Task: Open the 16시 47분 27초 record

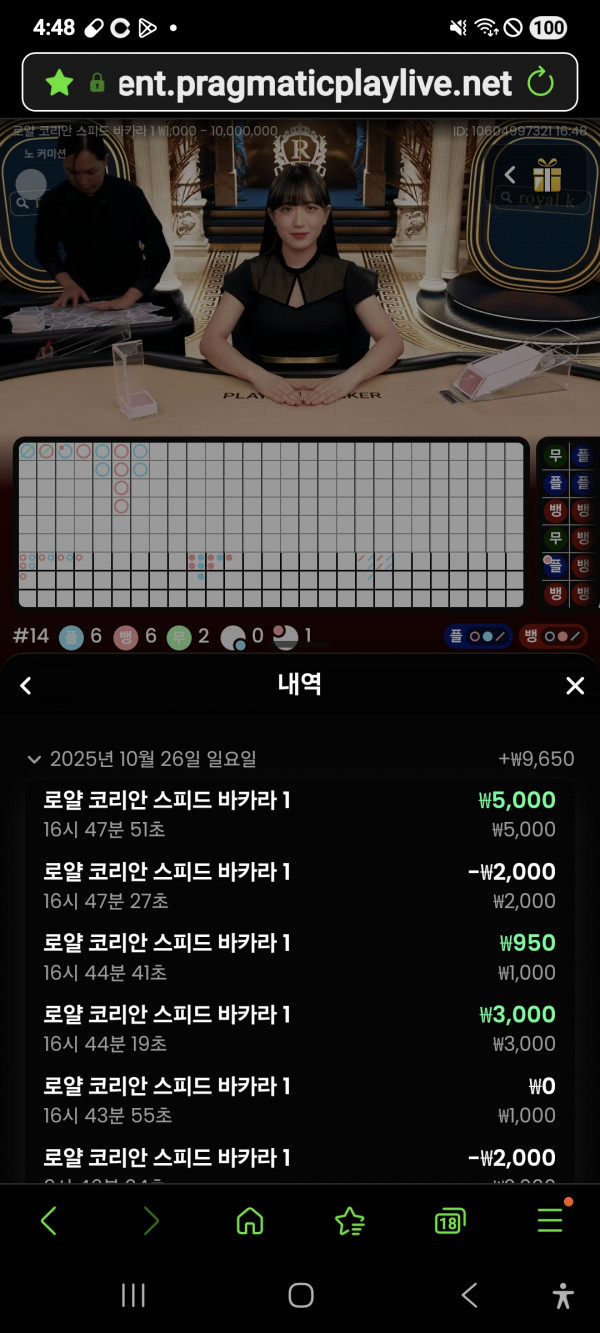Action: (300, 886)
